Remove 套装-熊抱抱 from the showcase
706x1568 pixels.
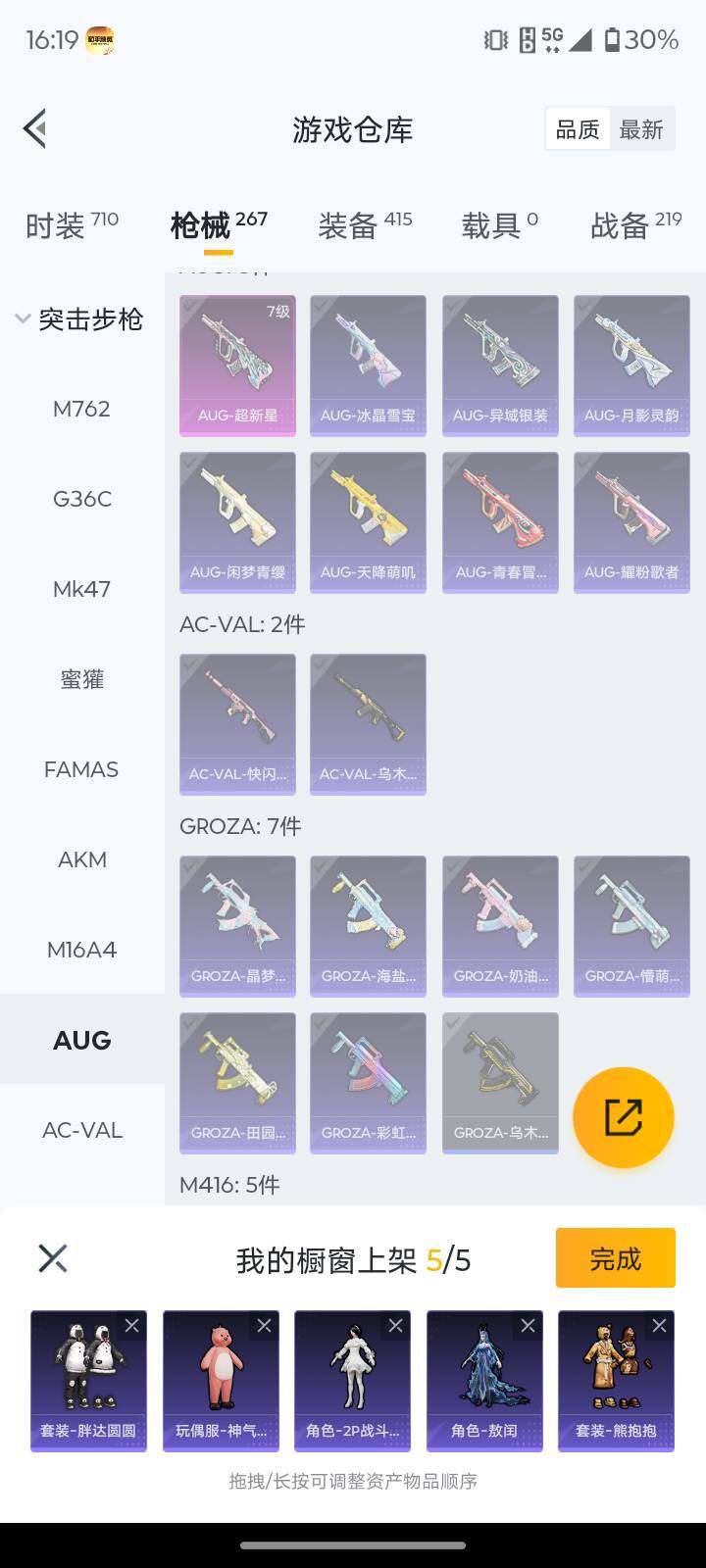point(659,1326)
